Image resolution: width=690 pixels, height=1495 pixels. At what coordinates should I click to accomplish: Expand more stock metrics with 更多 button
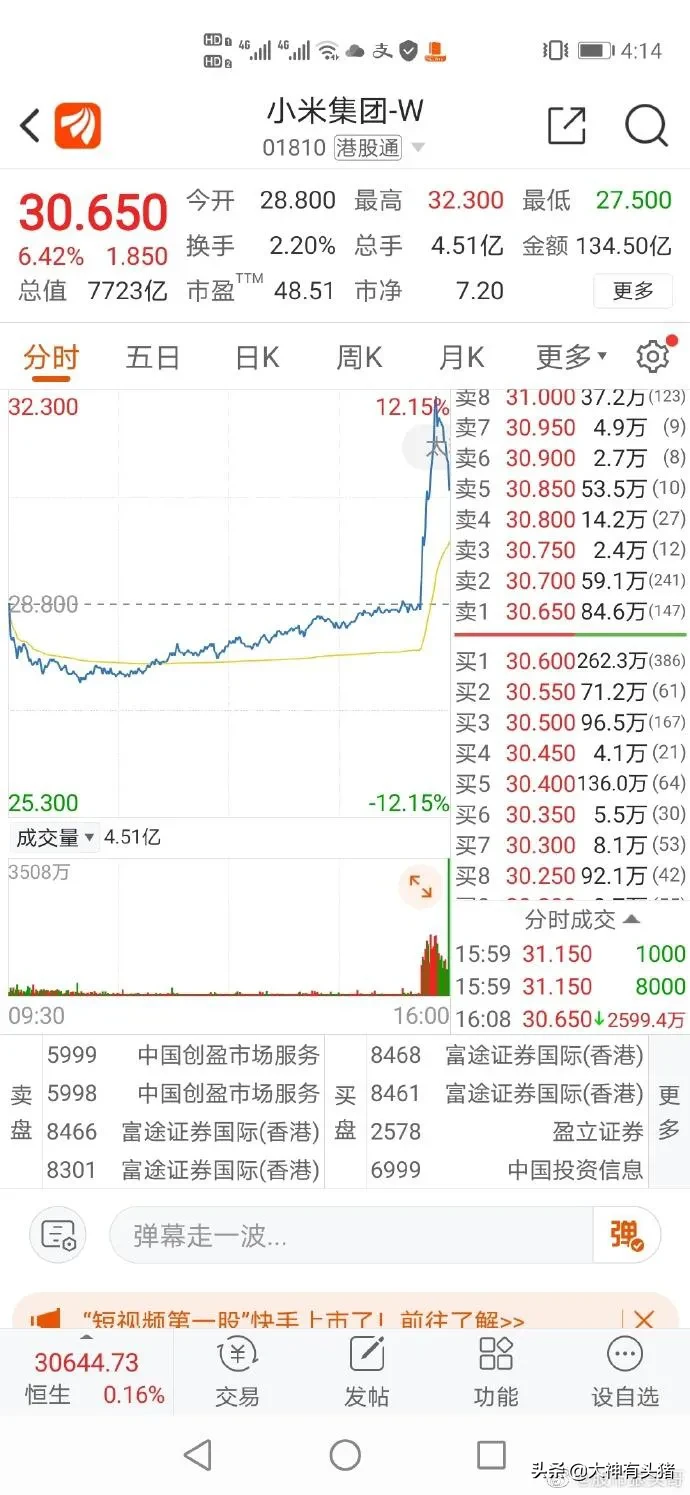pyautogui.click(x=632, y=291)
